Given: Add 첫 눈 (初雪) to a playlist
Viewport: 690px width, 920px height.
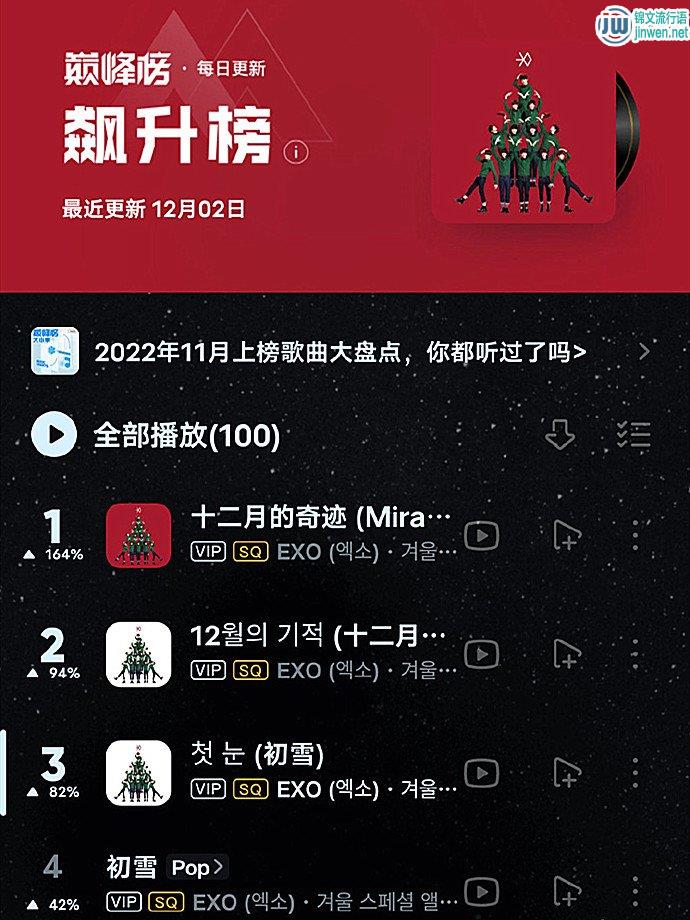Looking at the screenshot, I should coord(567,773).
